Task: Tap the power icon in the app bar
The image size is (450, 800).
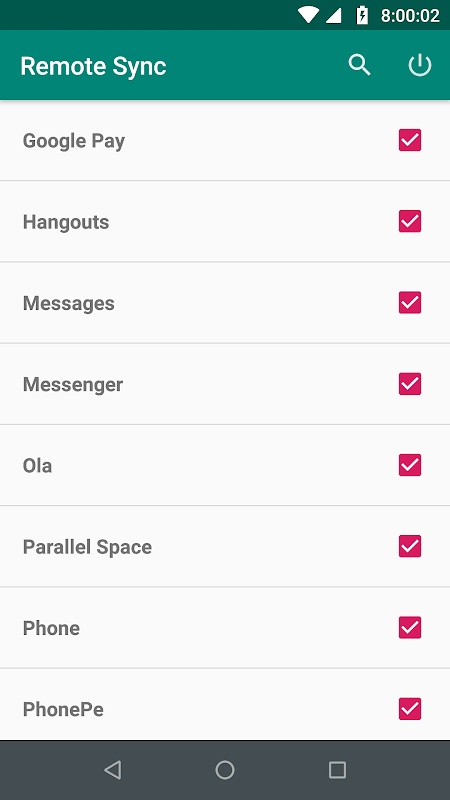Action: click(x=420, y=65)
